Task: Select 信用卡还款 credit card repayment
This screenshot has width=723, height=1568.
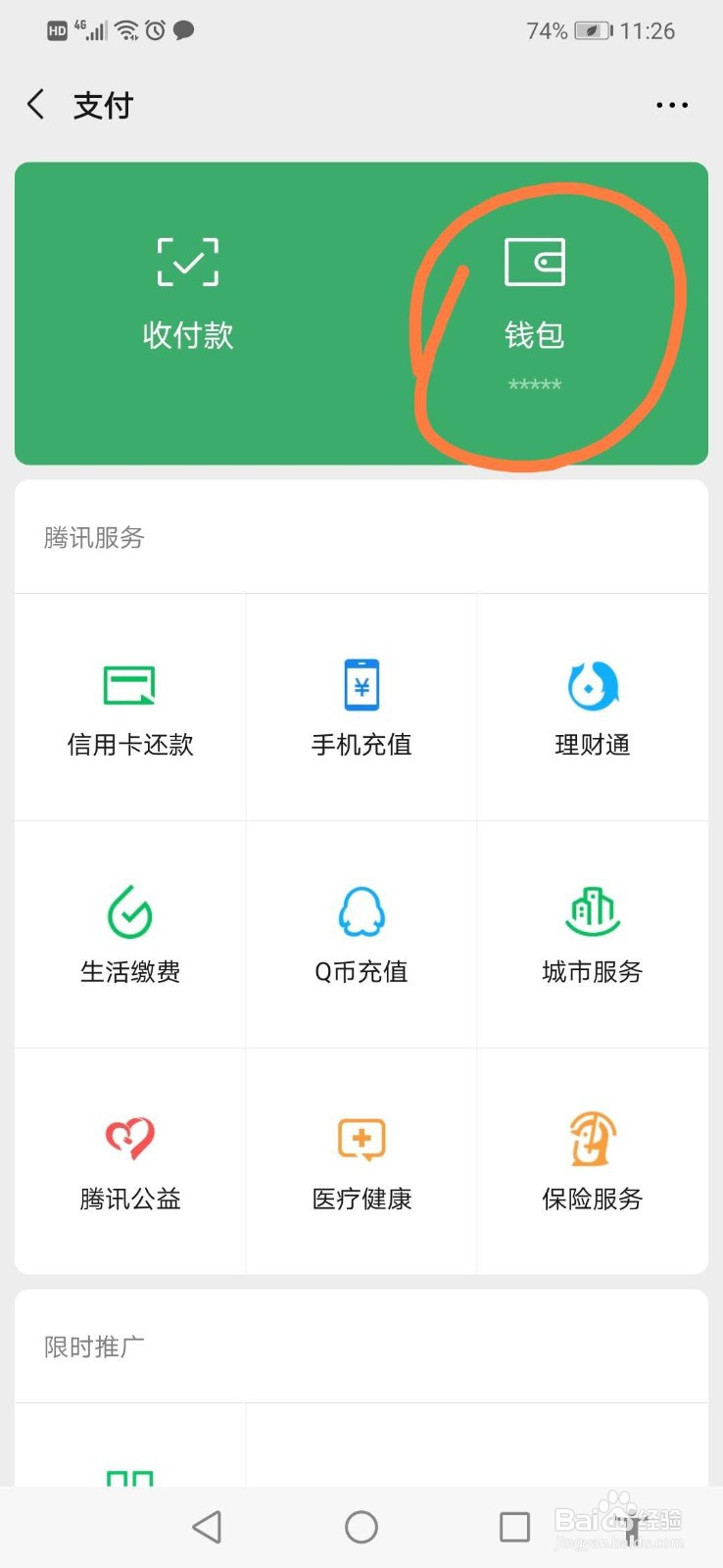Action: (x=128, y=706)
